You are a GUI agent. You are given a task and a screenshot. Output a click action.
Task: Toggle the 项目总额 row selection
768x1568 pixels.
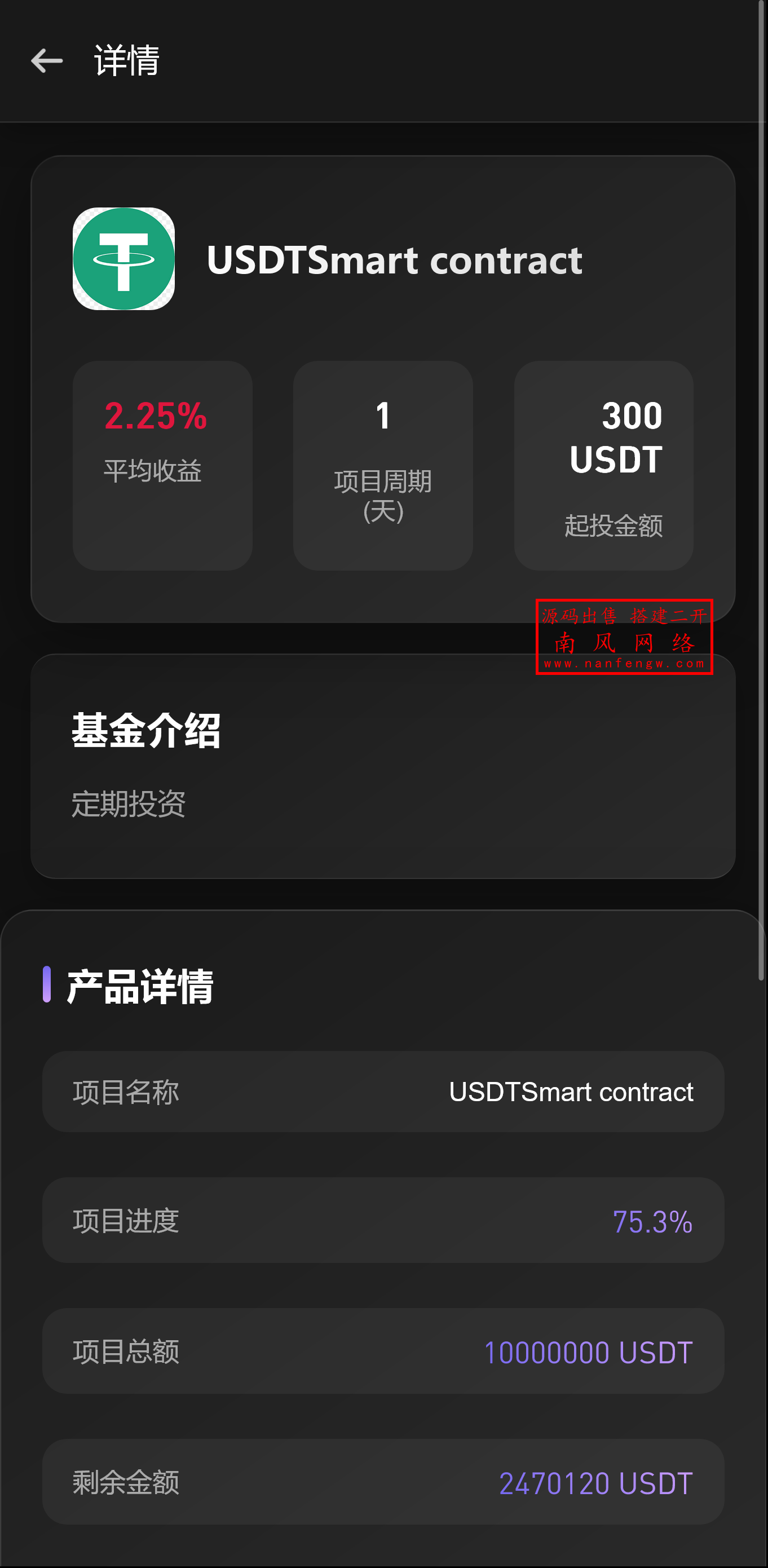coord(383,1352)
